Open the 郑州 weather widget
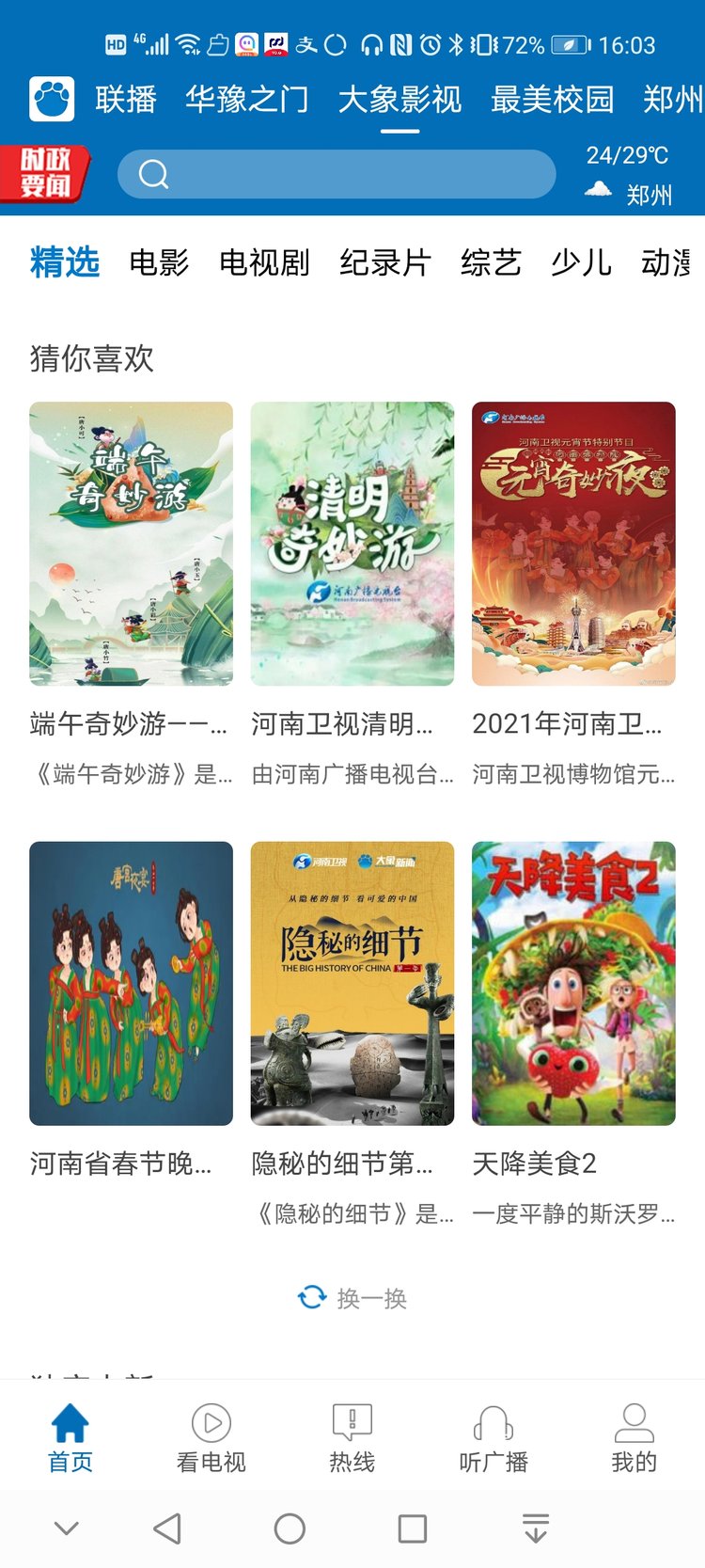Image resolution: width=705 pixels, height=1568 pixels. point(628,175)
